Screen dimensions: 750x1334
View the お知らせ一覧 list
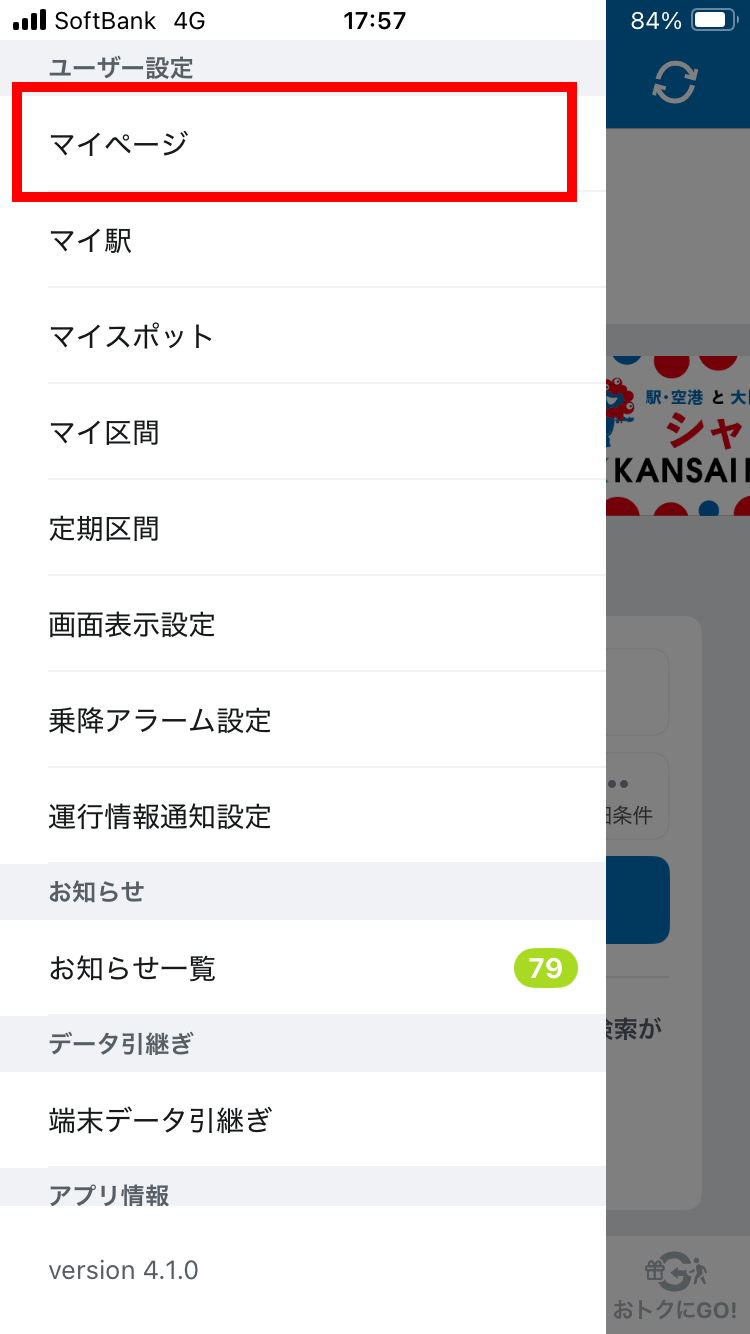click(x=303, y=968)
